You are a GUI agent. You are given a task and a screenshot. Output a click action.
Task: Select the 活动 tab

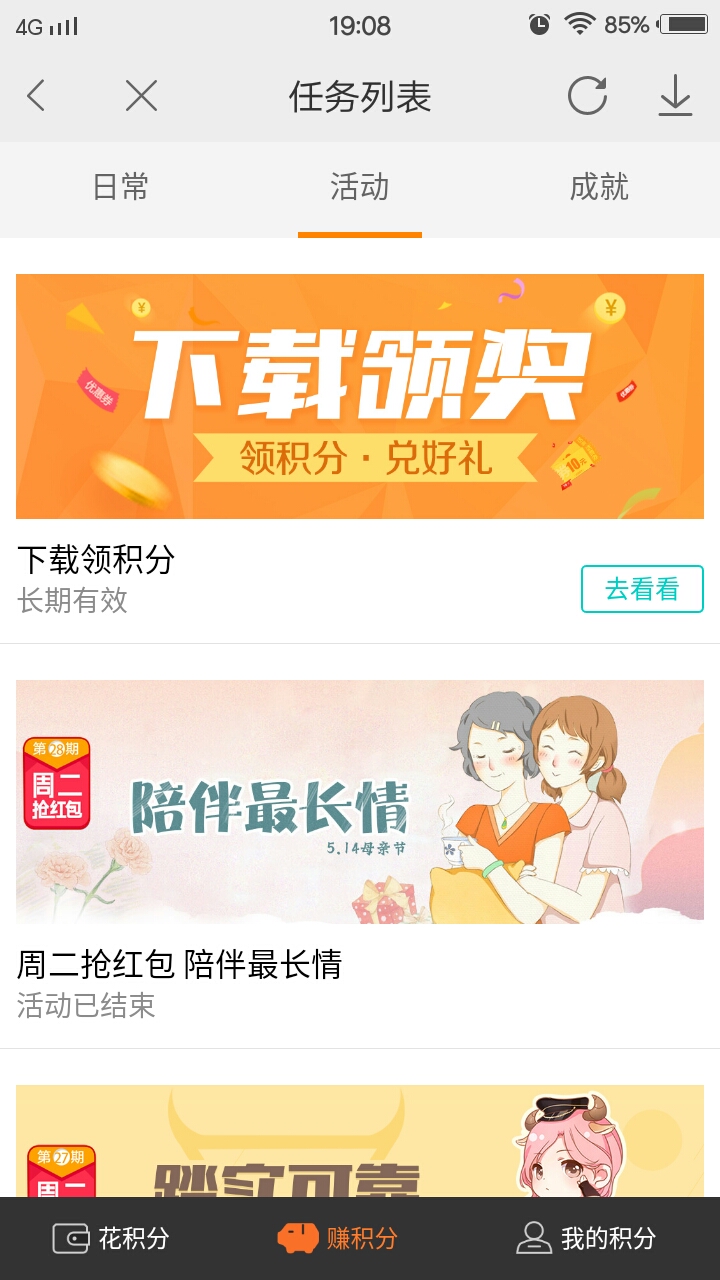coord(360,188)
